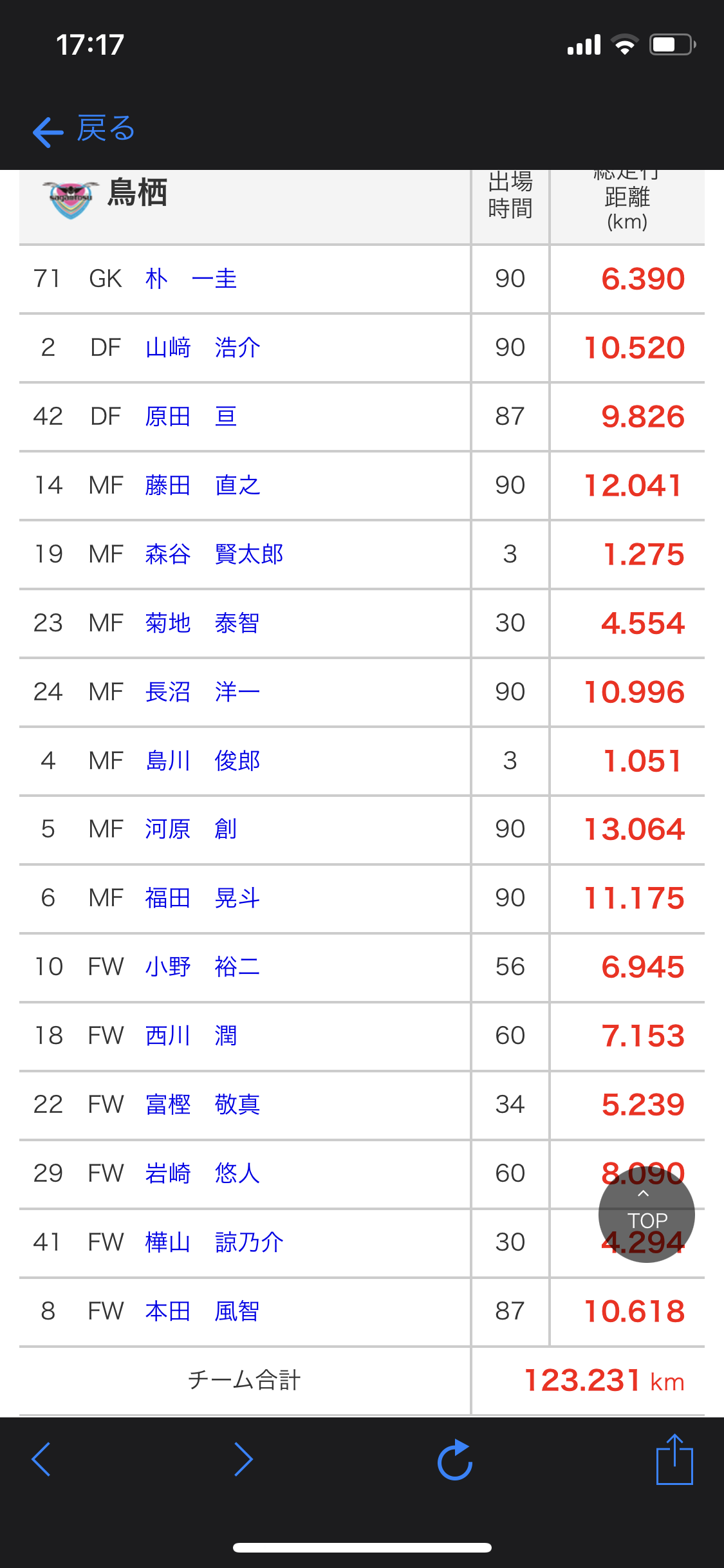View 菊地 泰智 player details
Viewport: 724px width, 1568px height.
tap(203, 623)
